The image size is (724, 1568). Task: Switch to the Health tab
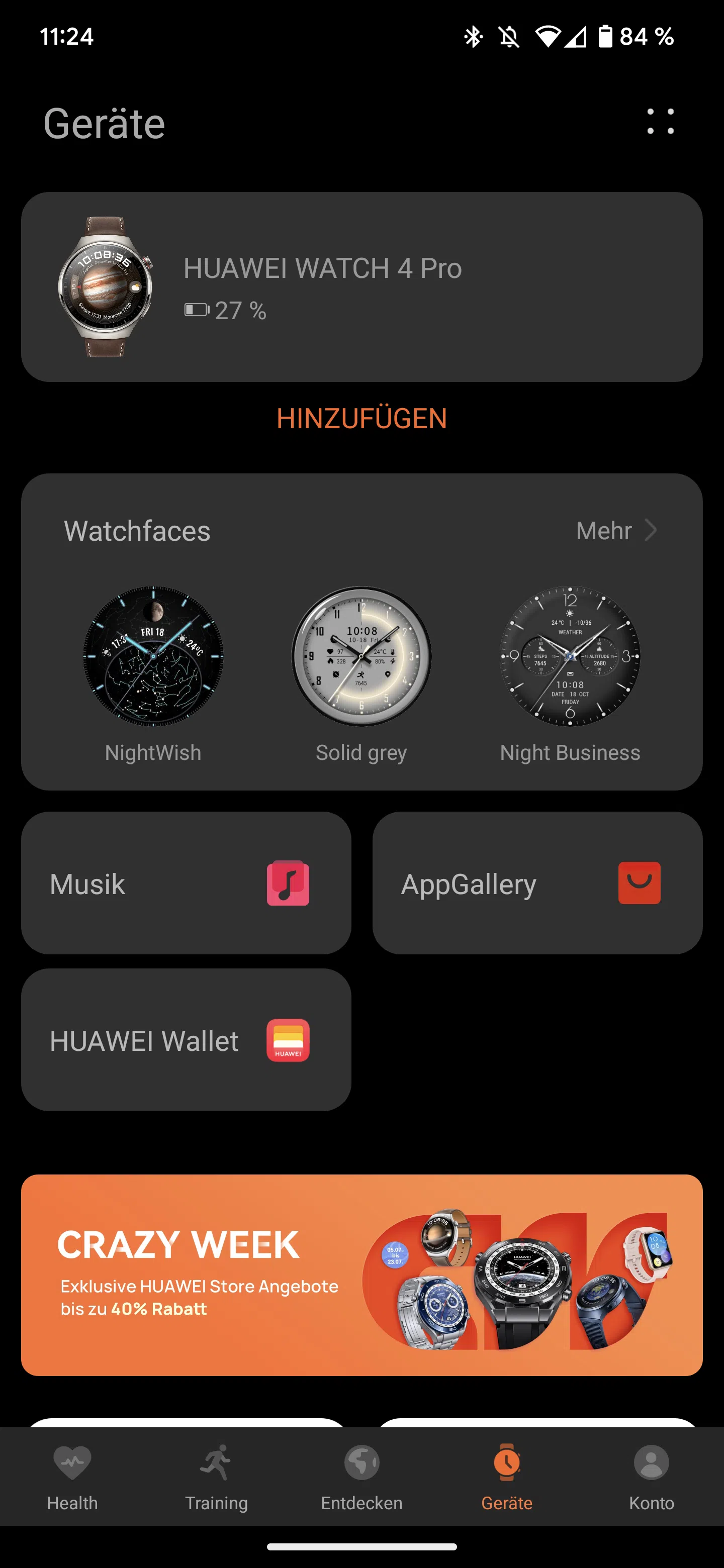tap(72, 1478)
